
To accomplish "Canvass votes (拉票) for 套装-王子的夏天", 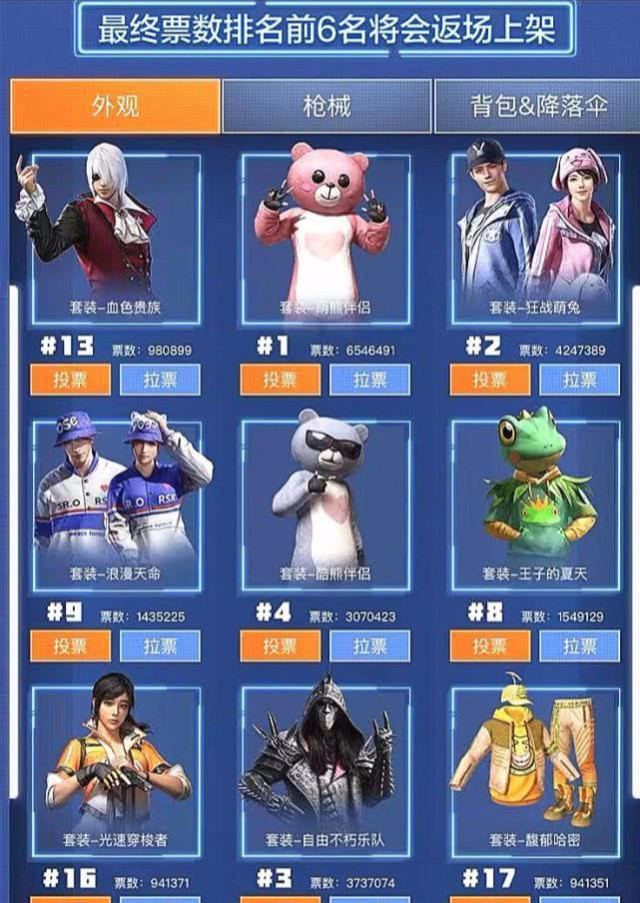I will pos(580,646).
